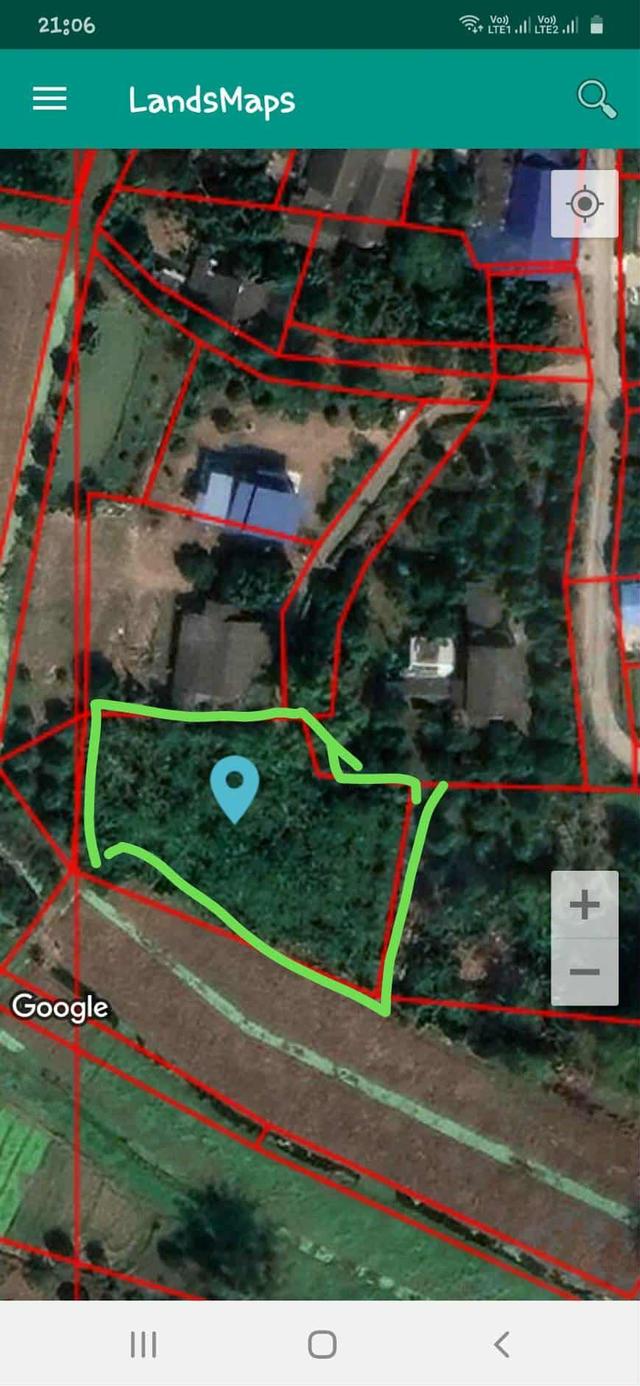The height and width of the screenshot is (1386, 640).
Task: Center map on my location
Action: point(584,204)
